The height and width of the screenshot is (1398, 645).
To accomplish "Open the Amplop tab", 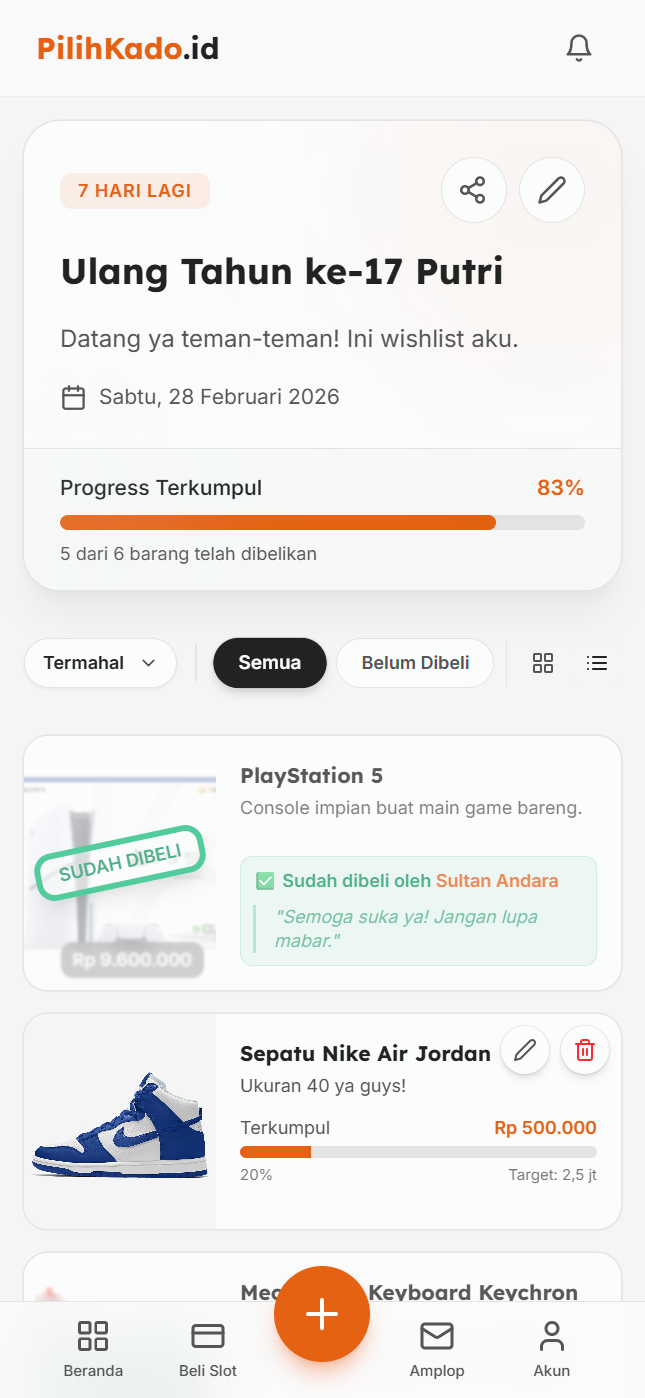I will coord(437,1348).
